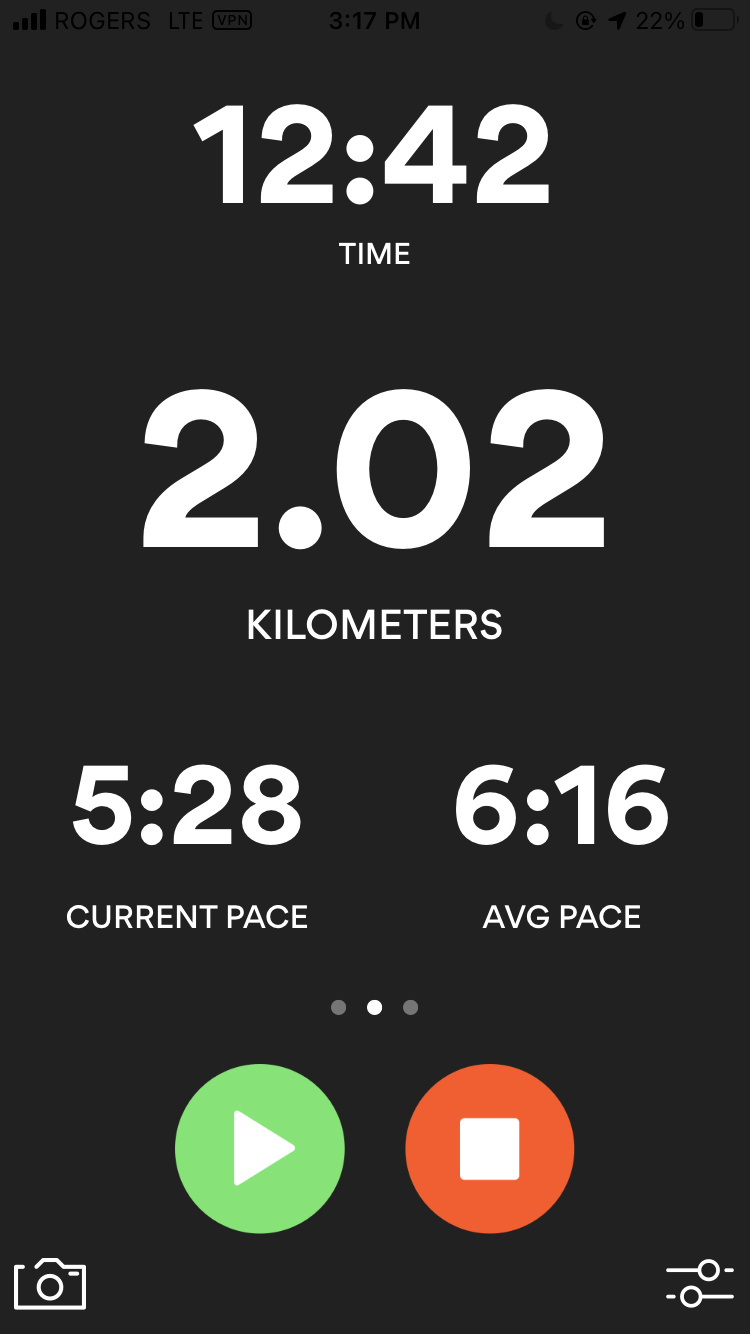
Task: Resume the run with the green play button
Action: pos(260,1149)
